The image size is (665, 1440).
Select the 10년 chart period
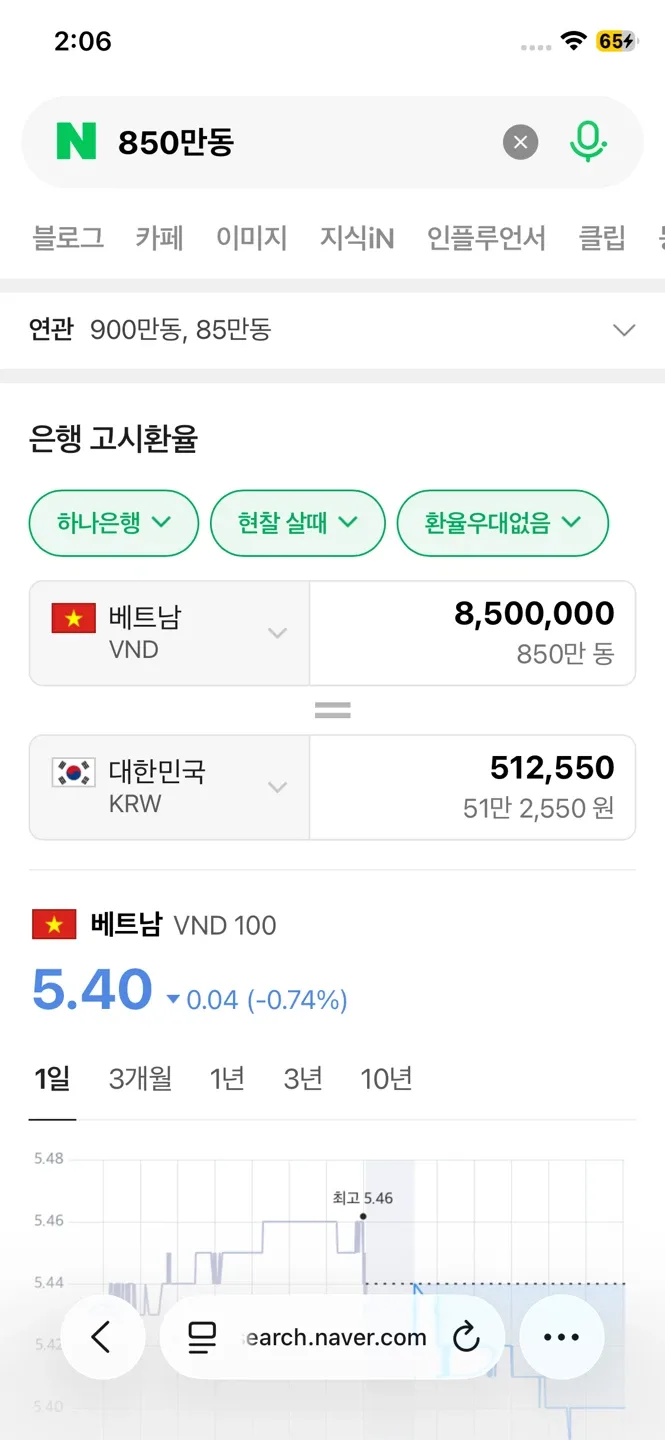coord(386,1079)
